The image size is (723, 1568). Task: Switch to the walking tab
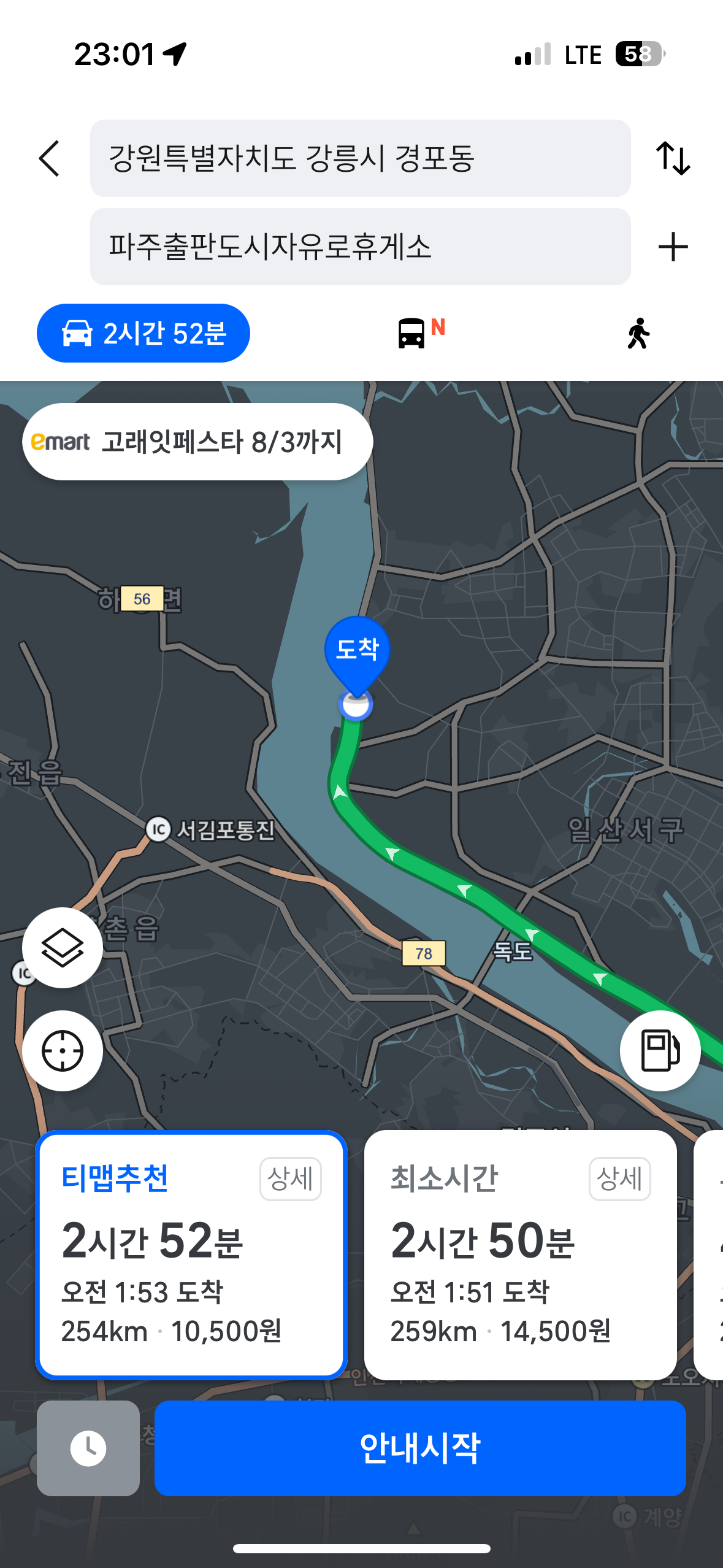638,333
